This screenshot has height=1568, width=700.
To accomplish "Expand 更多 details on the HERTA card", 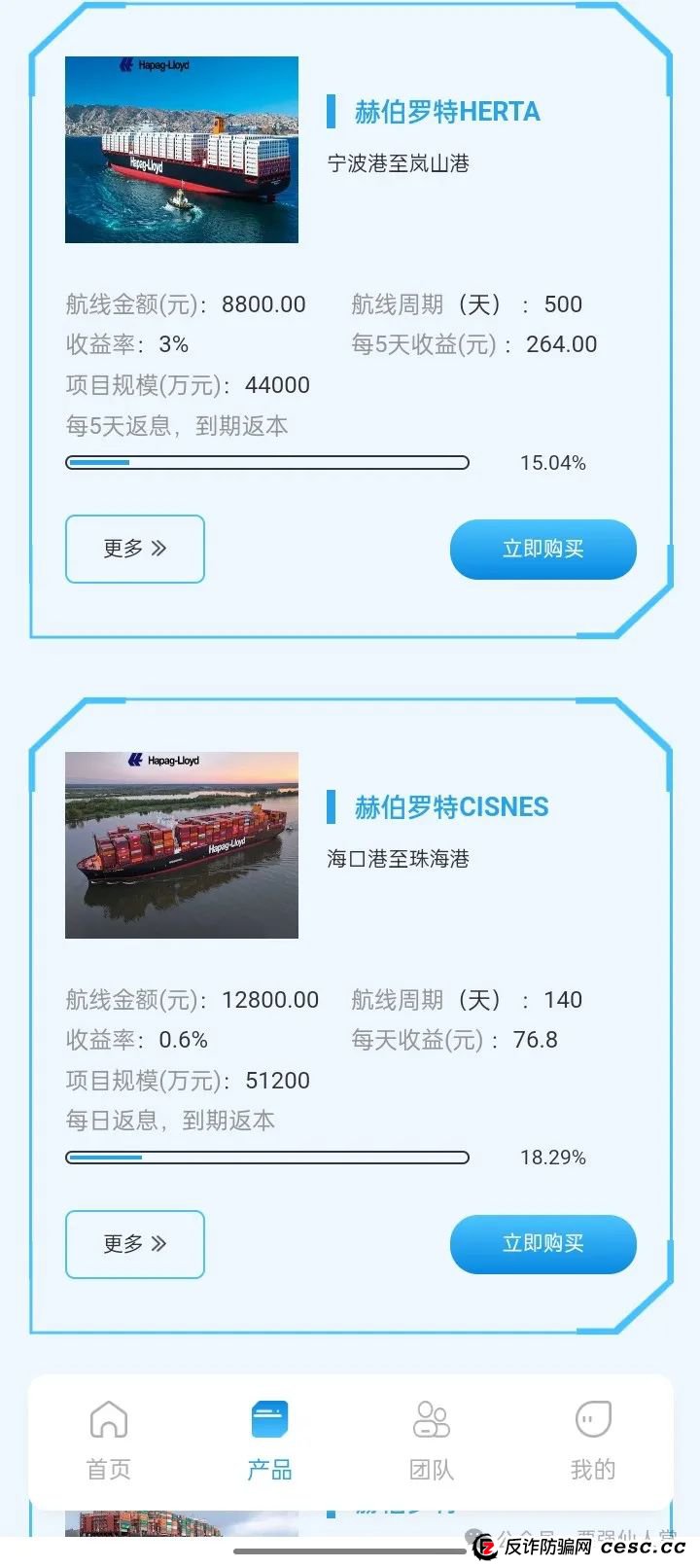I will [x=134, y=550].
